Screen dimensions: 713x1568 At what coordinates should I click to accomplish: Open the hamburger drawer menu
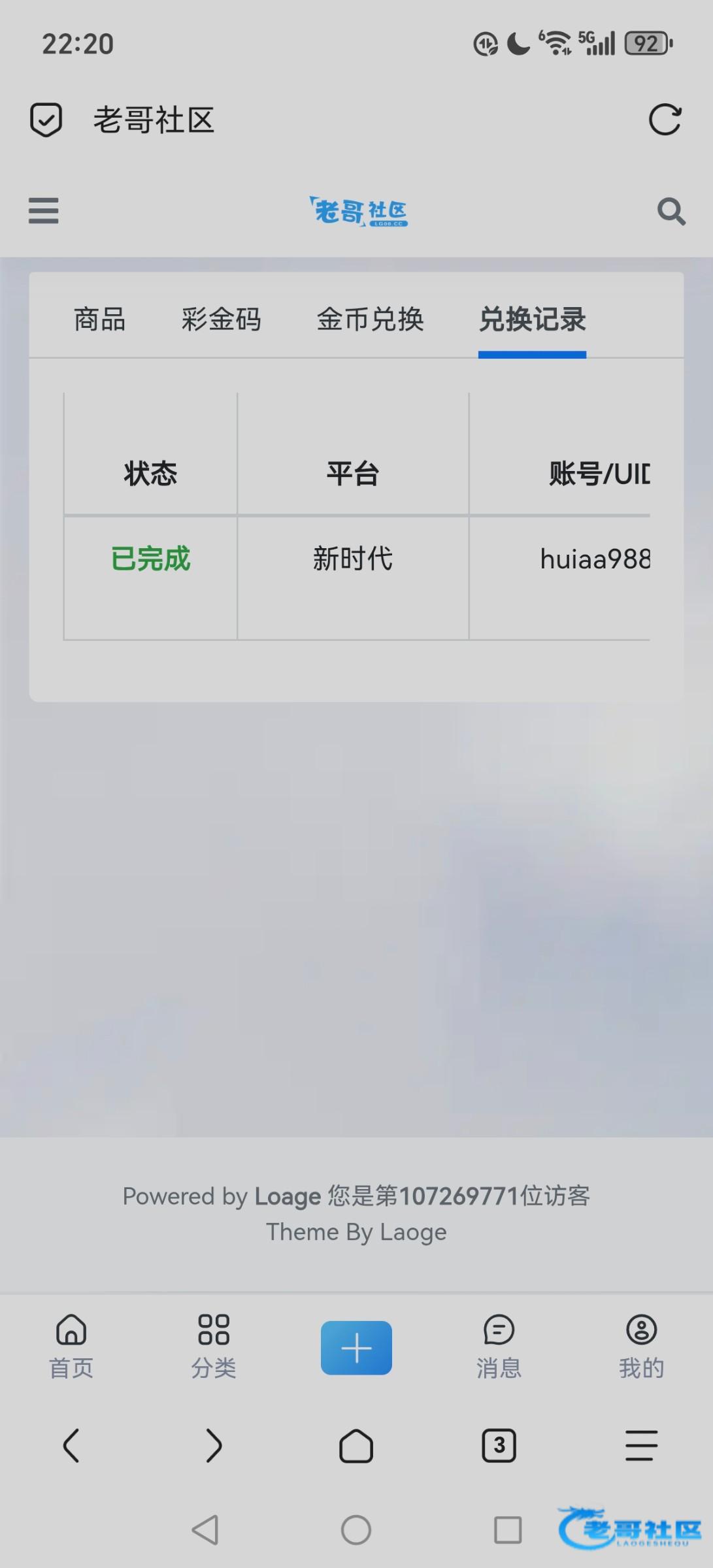pyautogui.click(x=43, y=211)
